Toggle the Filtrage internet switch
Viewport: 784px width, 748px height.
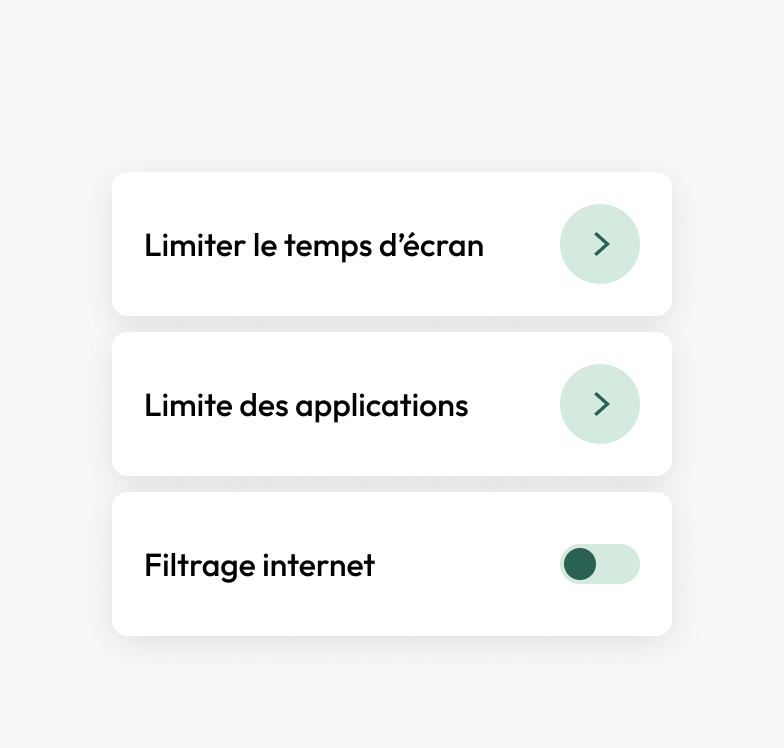(x=599, y=564)
